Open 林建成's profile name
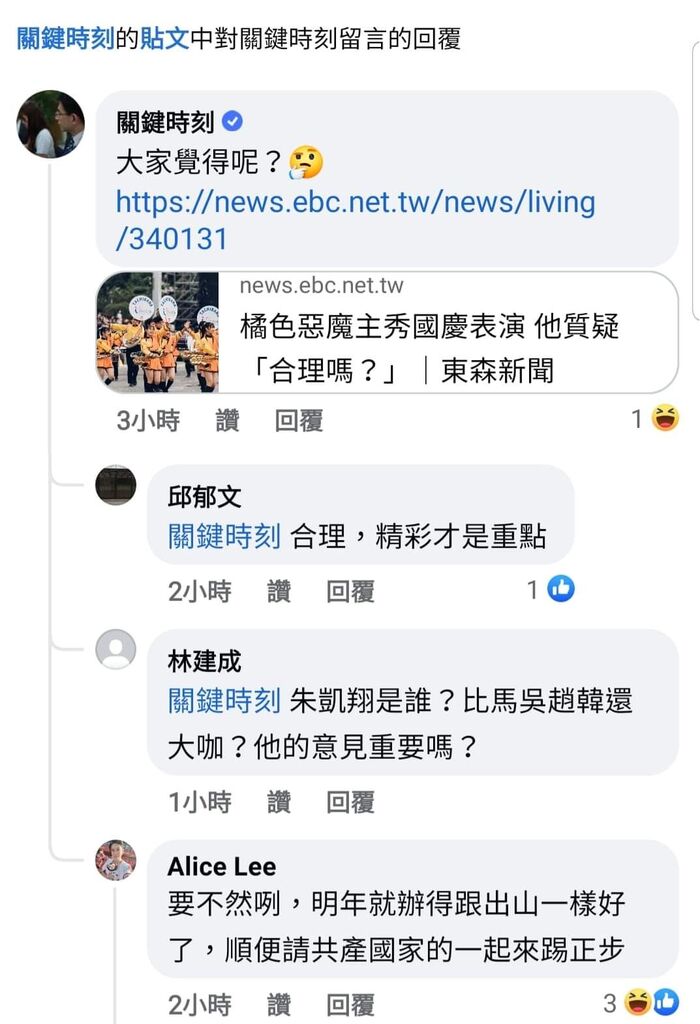Viewport: 700px width, 1024px height. tap(204, 661)
